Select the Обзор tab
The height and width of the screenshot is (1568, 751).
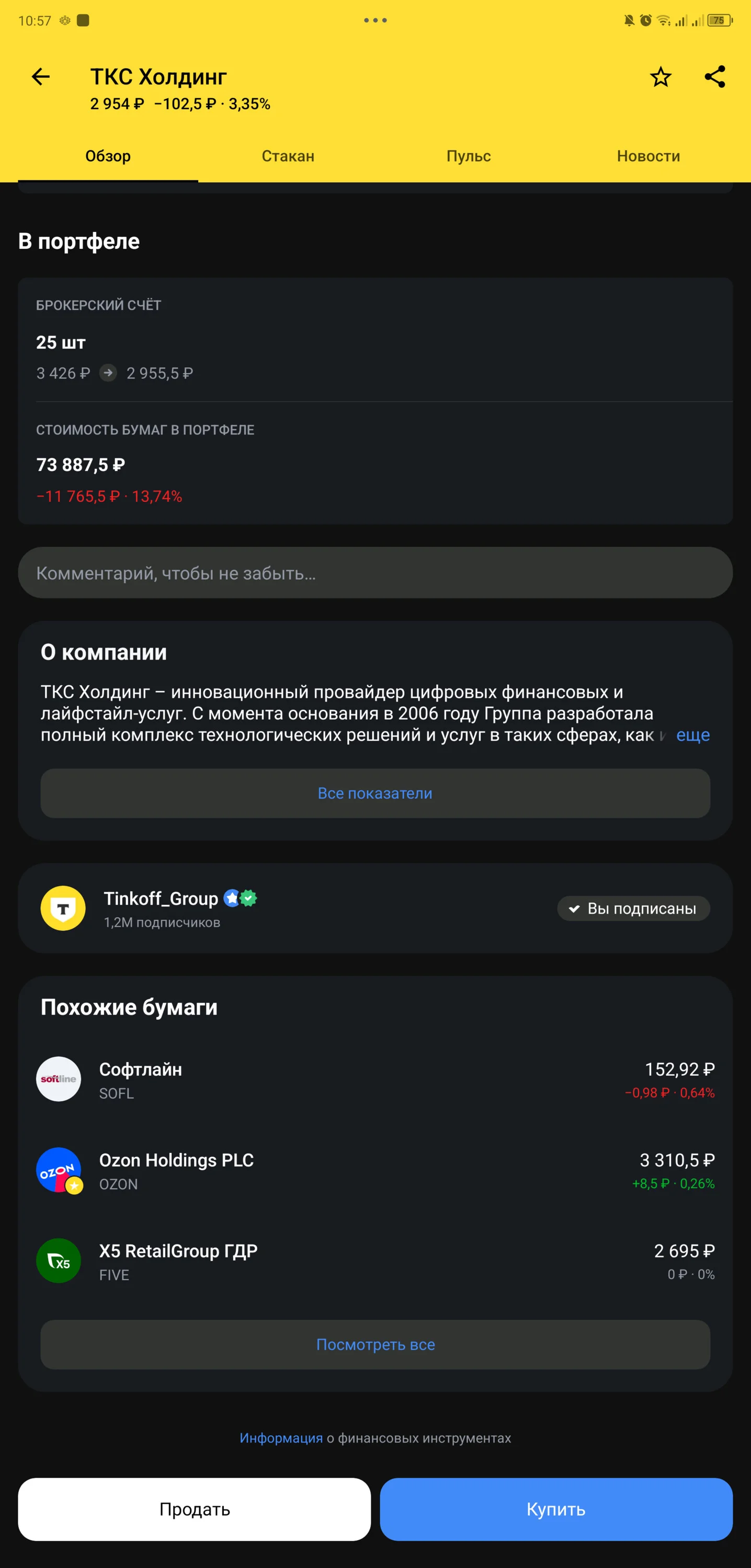click(108, 156)
